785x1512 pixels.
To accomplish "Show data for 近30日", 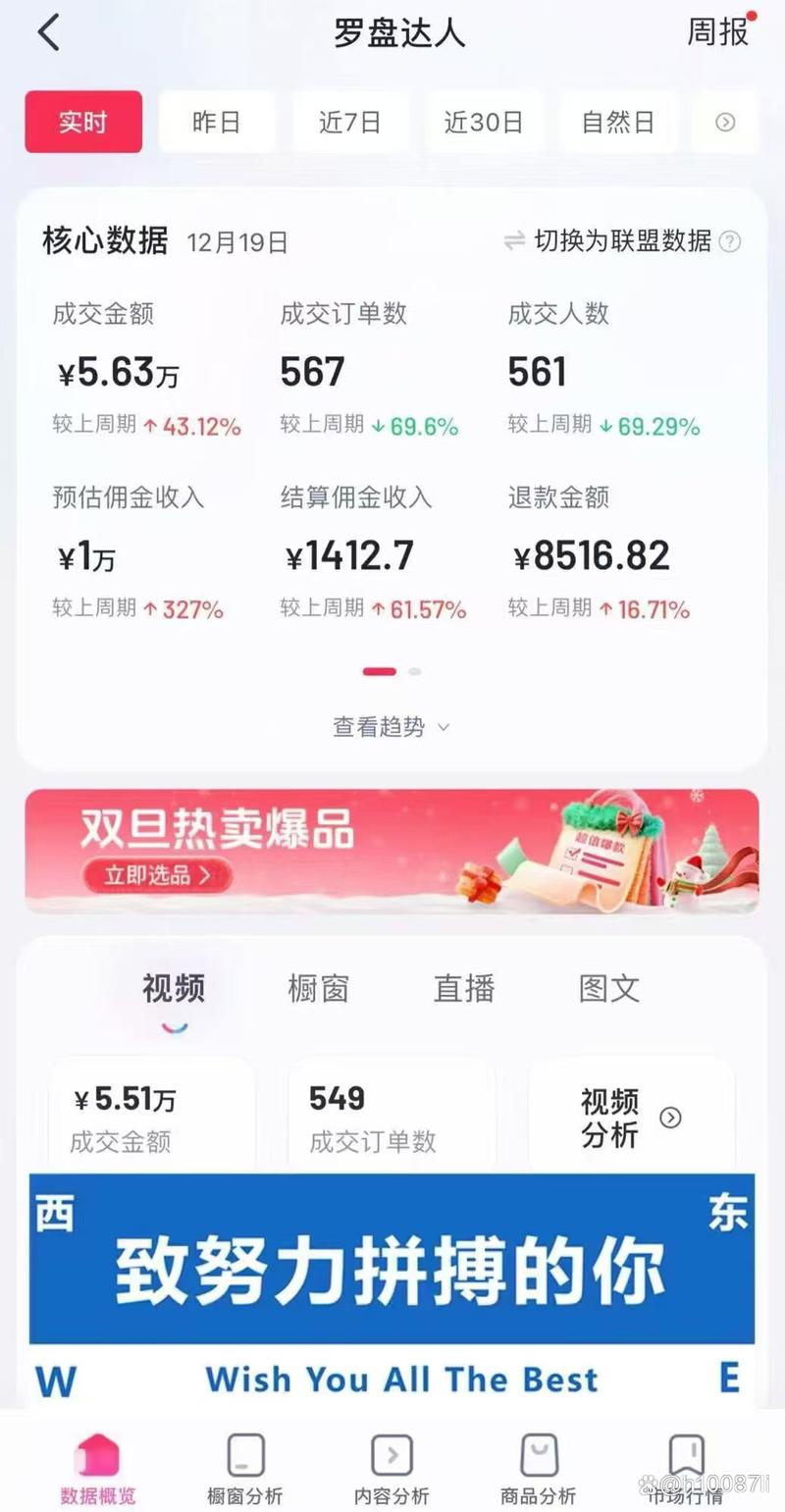I will (x=483, y=123).
